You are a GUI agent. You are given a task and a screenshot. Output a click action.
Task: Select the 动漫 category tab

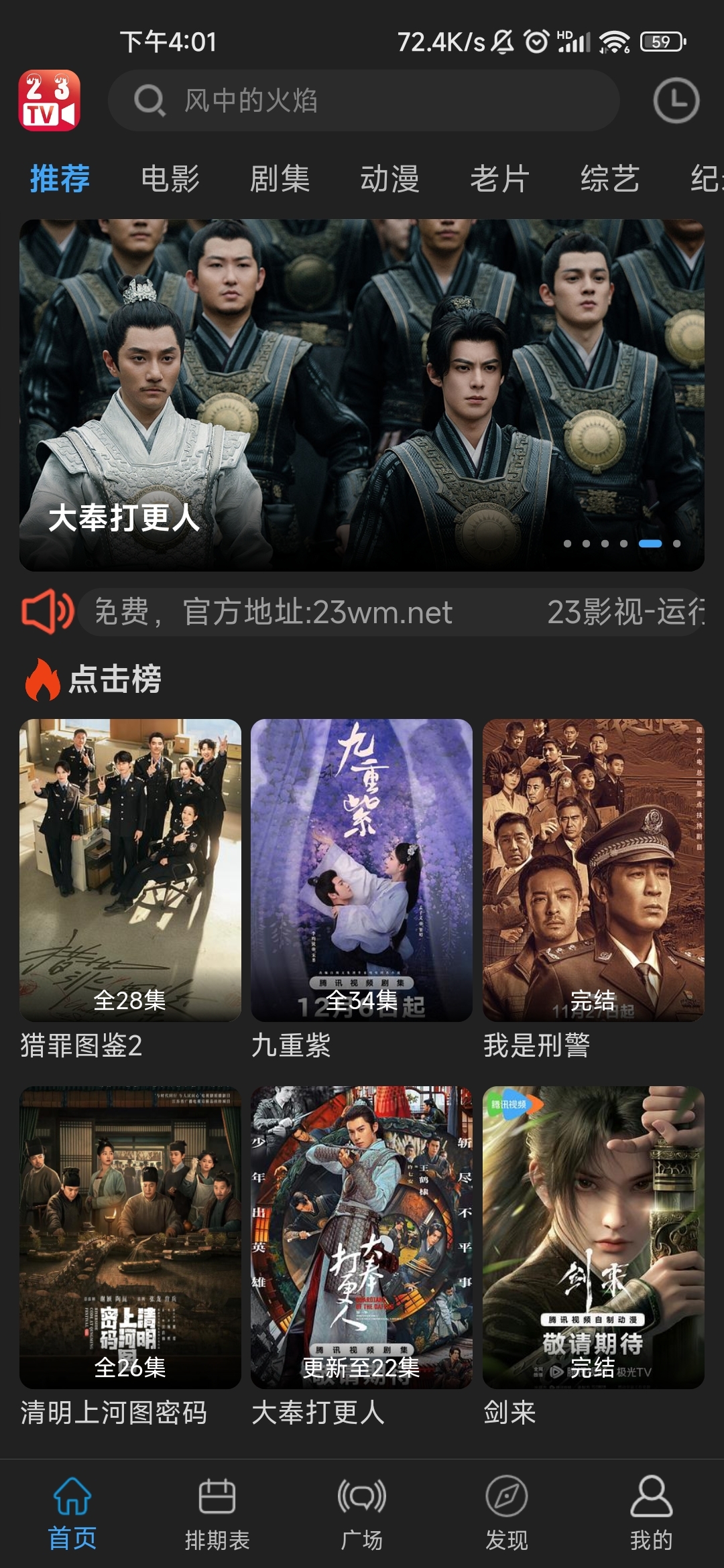(389, 179)
